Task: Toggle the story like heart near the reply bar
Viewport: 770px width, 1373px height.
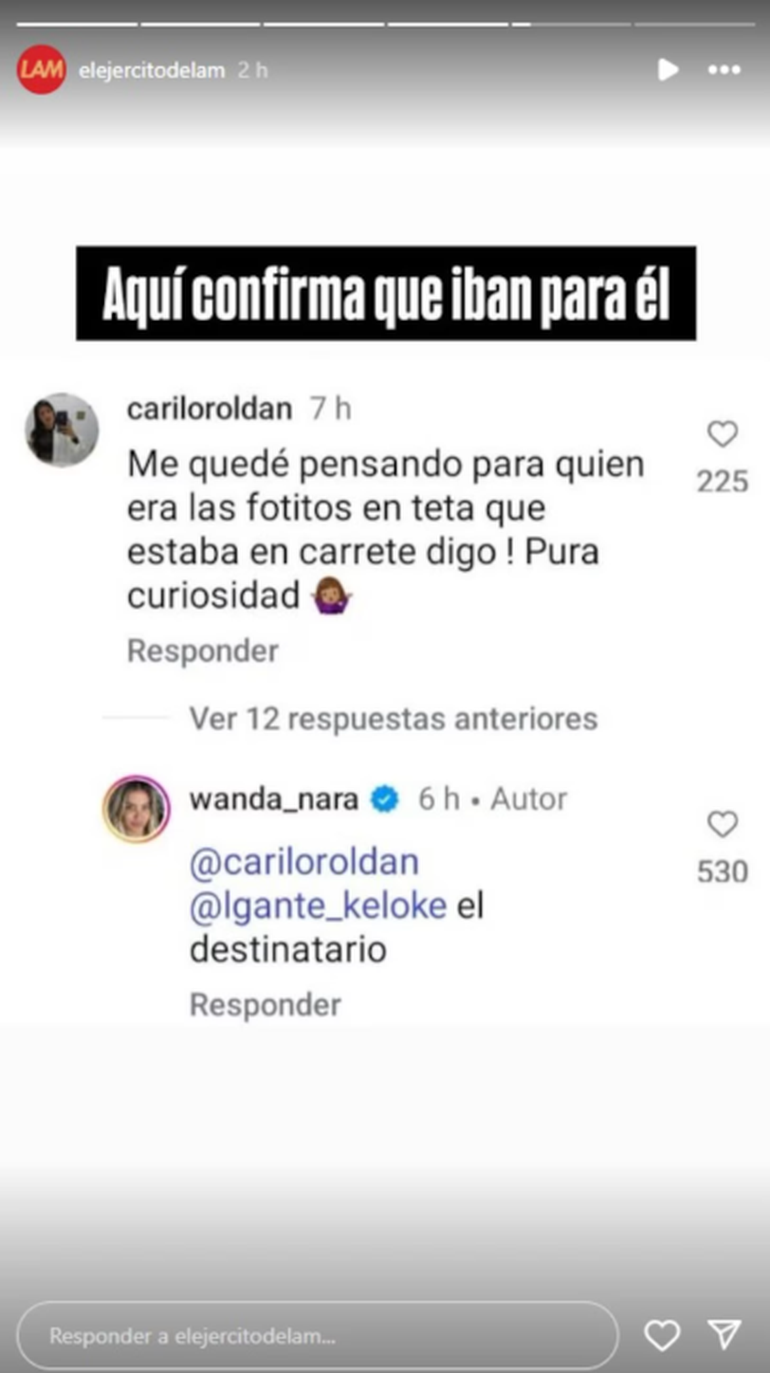Action: tap(662, 1334)
